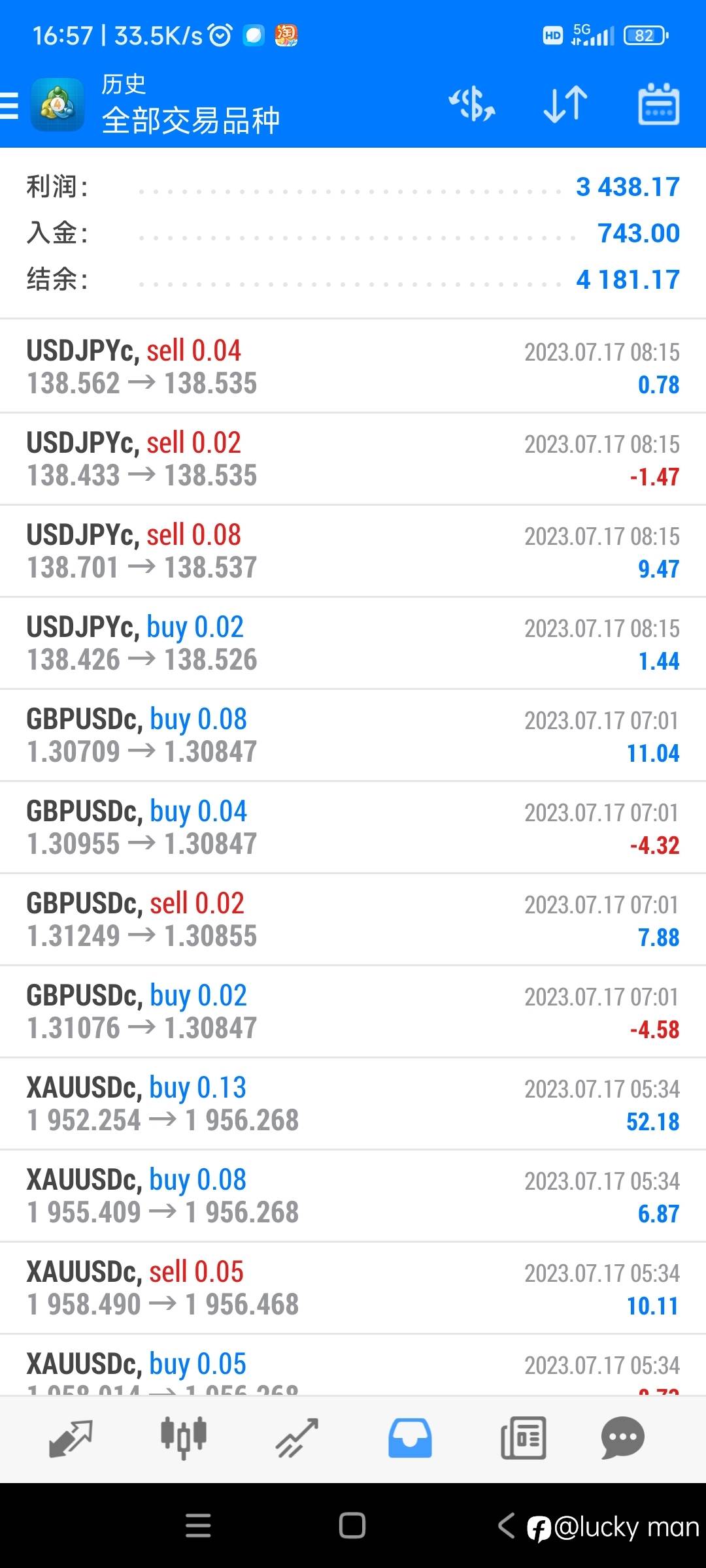The width and height of the screenshot is (706, 1568).
Task: Switch to the Trade tab
Action: point(297,1439)
